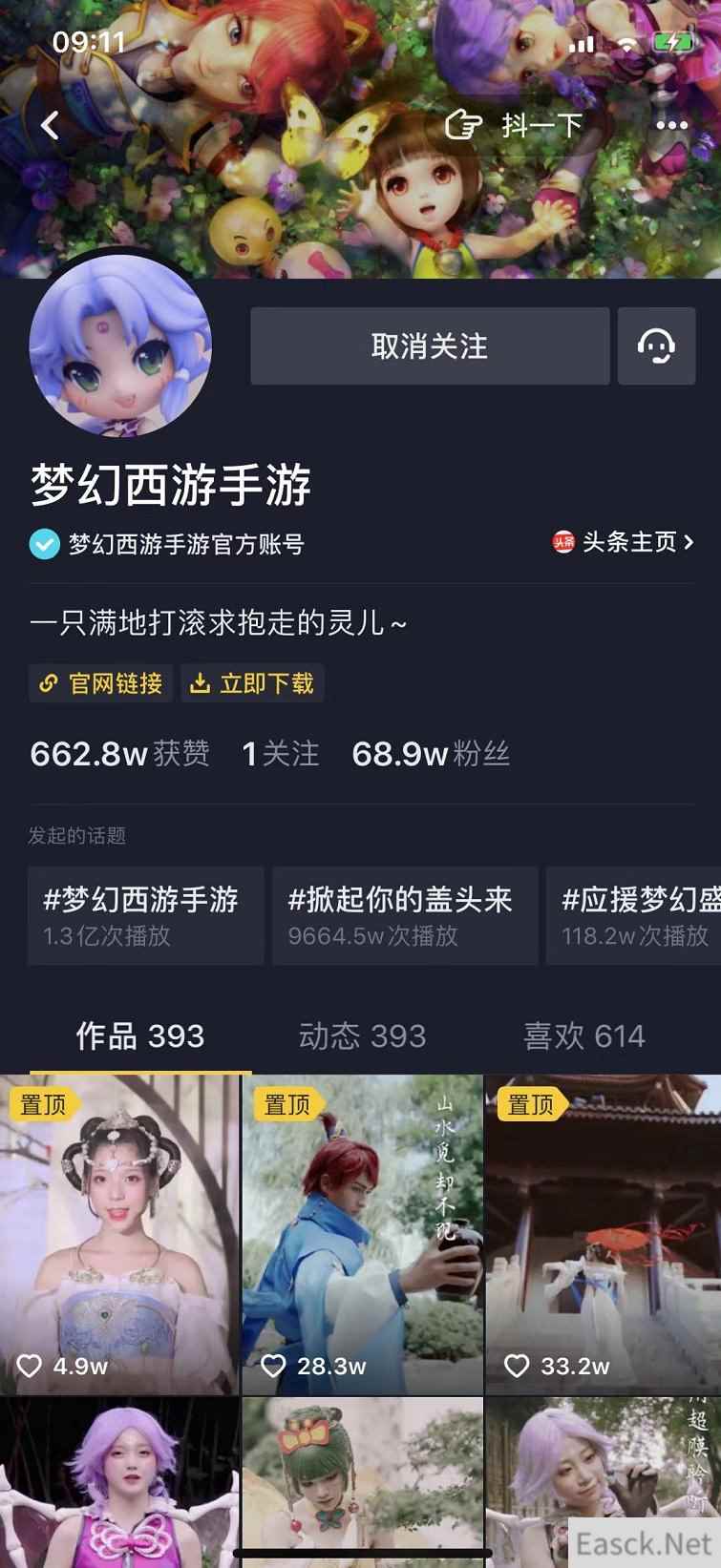The image size is (721, 1568).
Task: Tap 取消关注 to unfollow the account
Action: click(430, 347)
